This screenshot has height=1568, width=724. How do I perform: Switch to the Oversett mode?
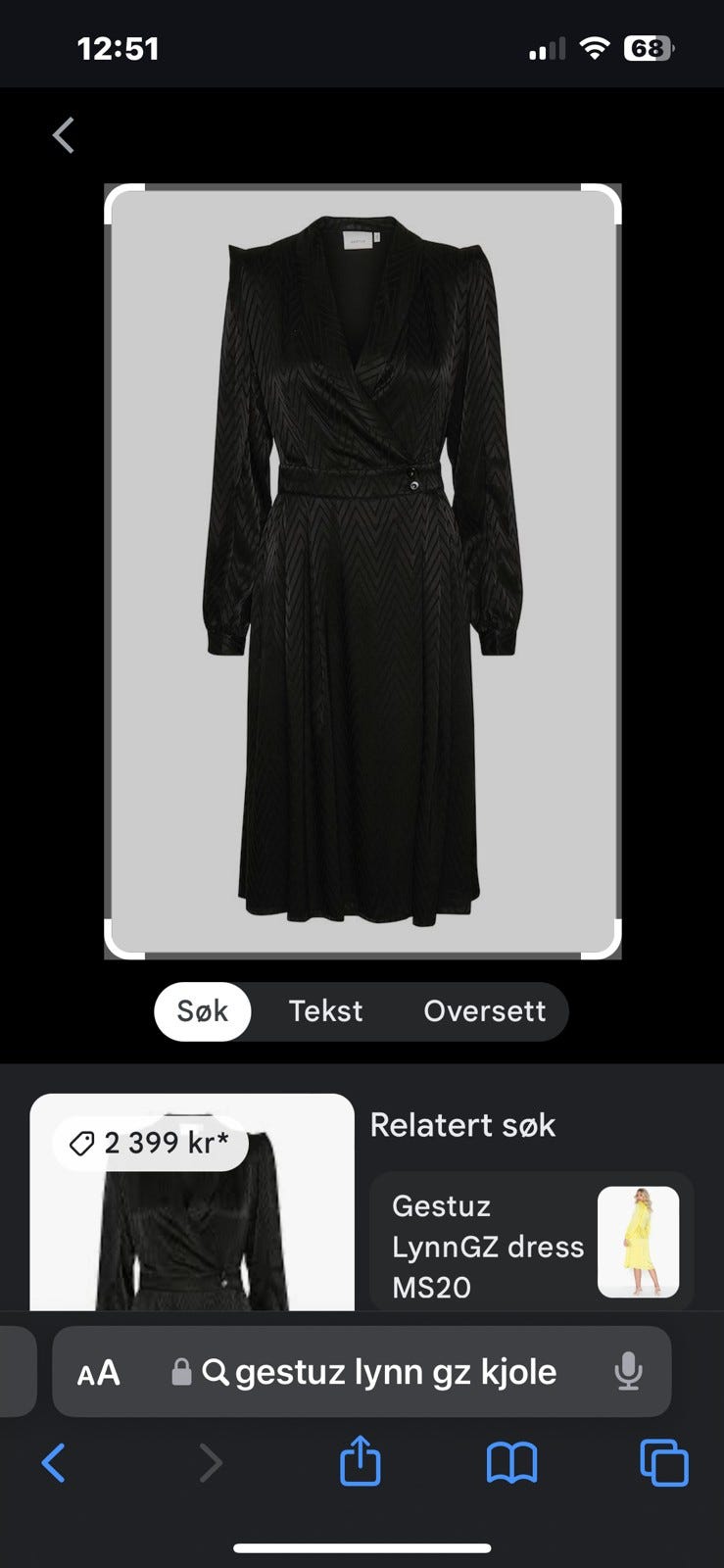[484, 1011]
